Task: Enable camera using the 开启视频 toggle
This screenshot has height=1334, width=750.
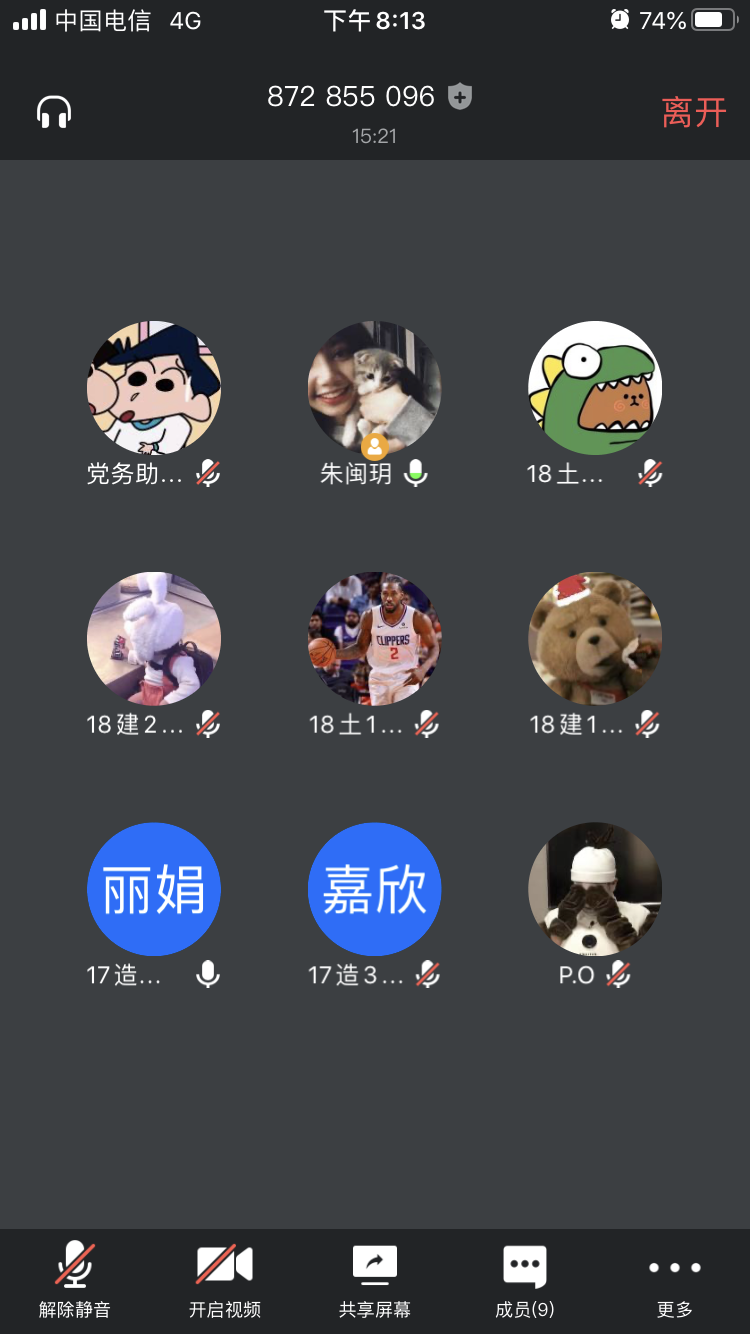Action: [x=224, y=1263]
